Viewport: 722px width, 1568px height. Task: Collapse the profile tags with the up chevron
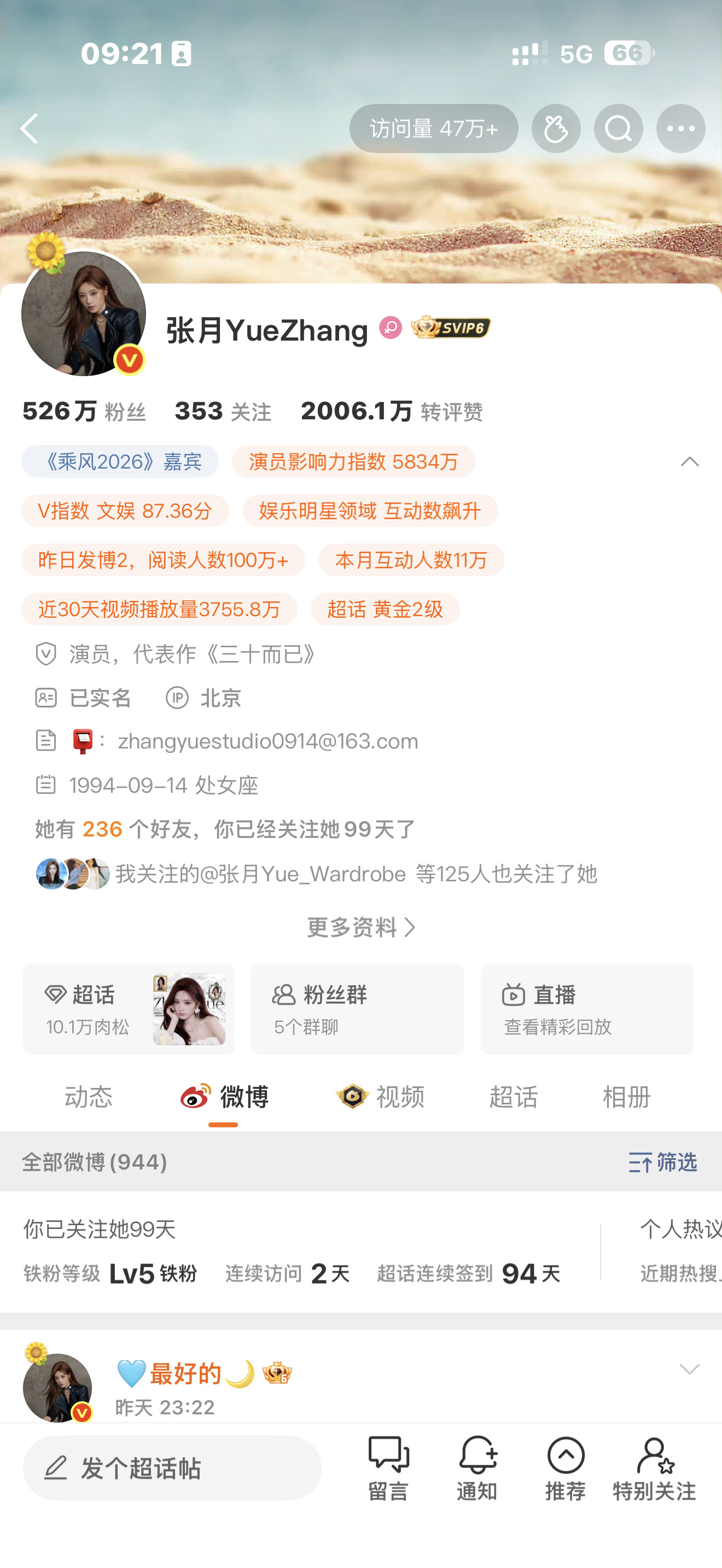(689, 462)
